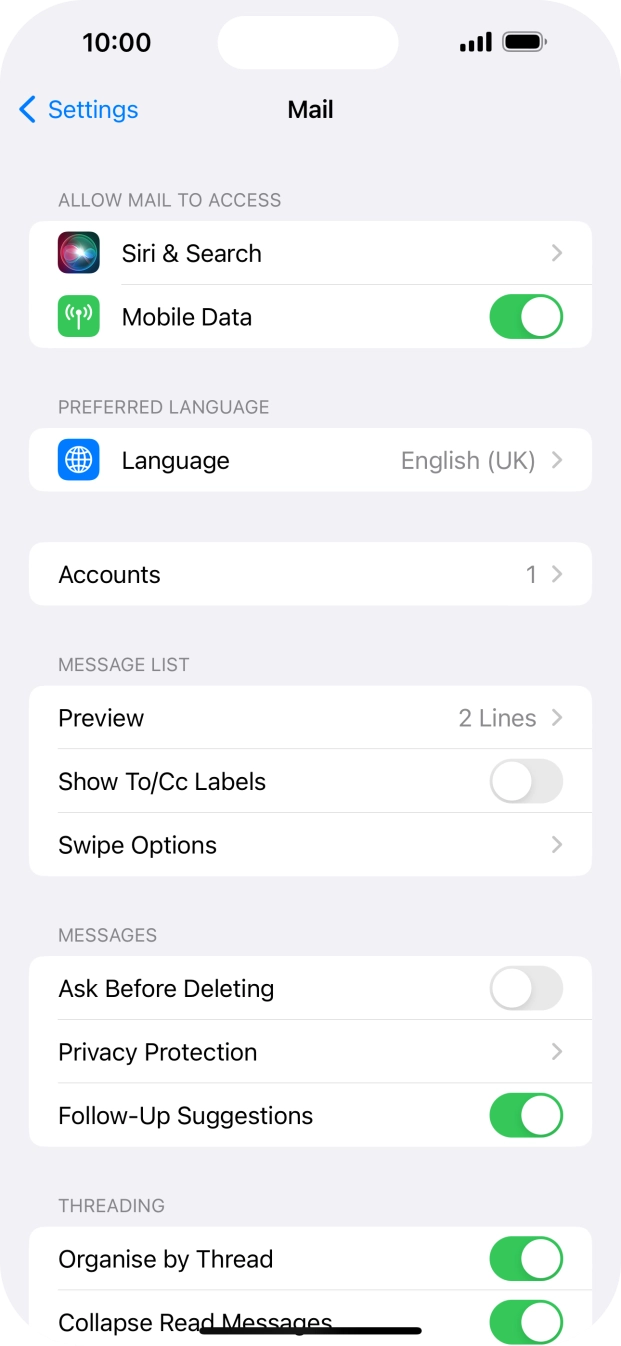Turn off Mobile Data for Mail
This screenshot has width=621, height=1346.
click(x=525, y=317)
